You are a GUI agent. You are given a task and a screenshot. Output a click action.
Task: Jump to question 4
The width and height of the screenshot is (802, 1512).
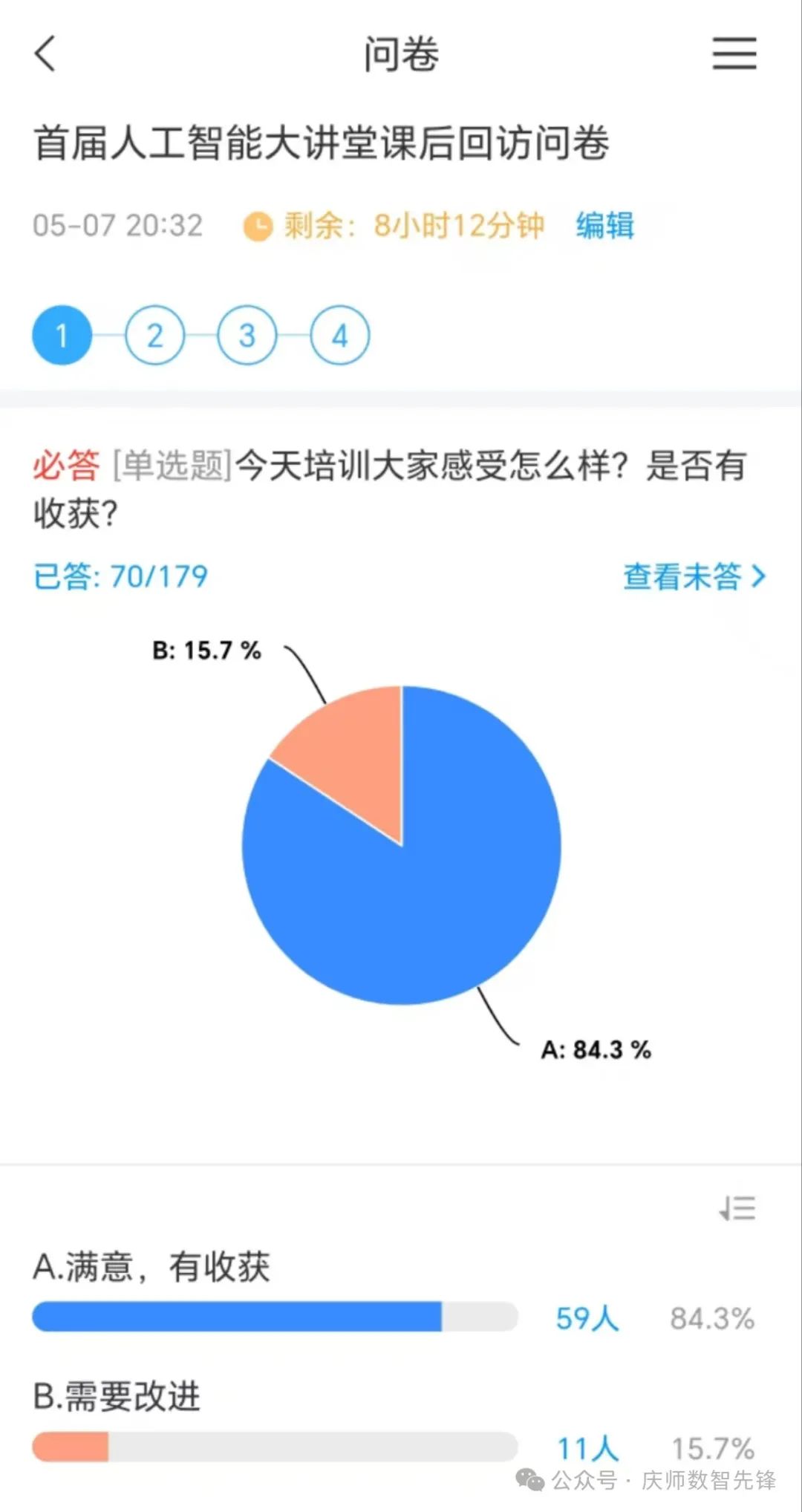[x=339, y=336]
